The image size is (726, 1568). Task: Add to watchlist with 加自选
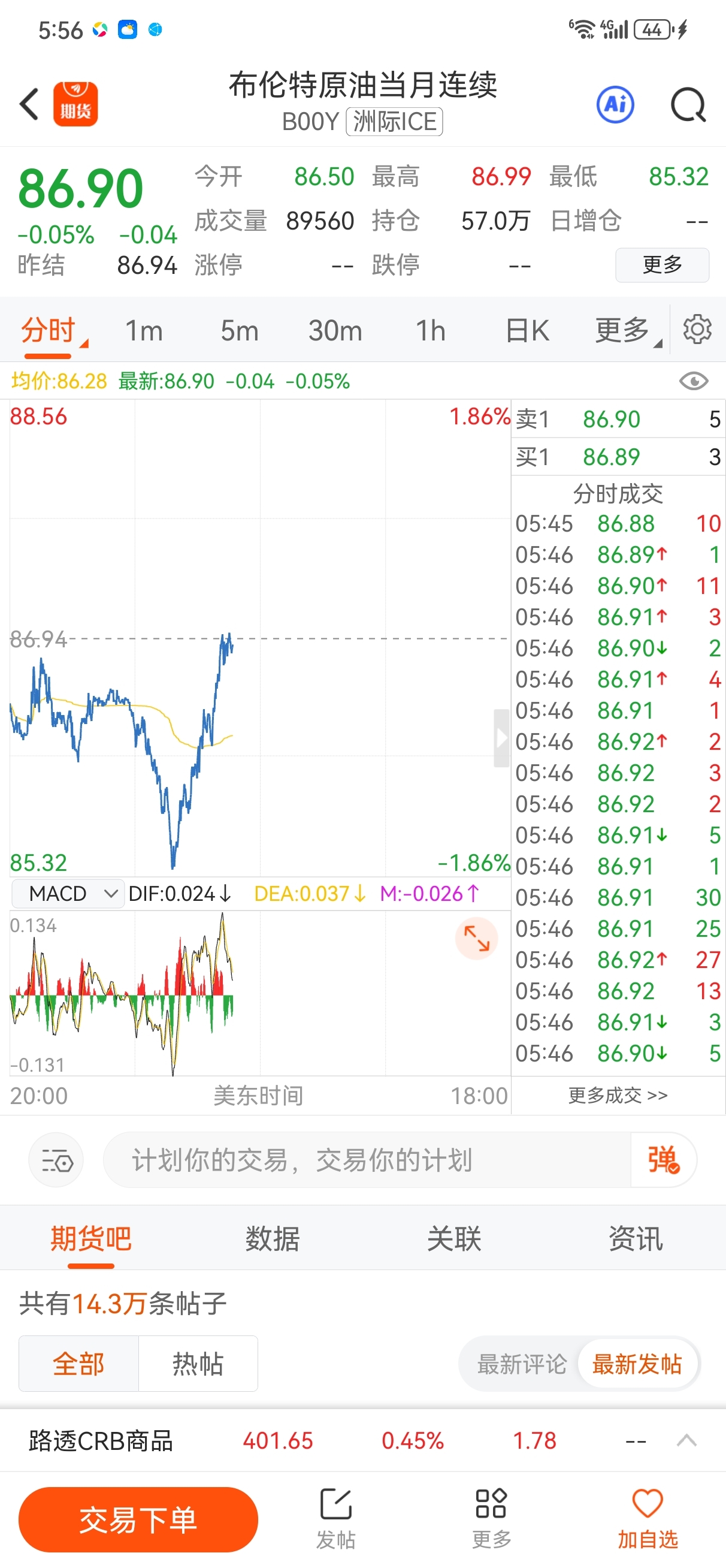pos(647,1518)
